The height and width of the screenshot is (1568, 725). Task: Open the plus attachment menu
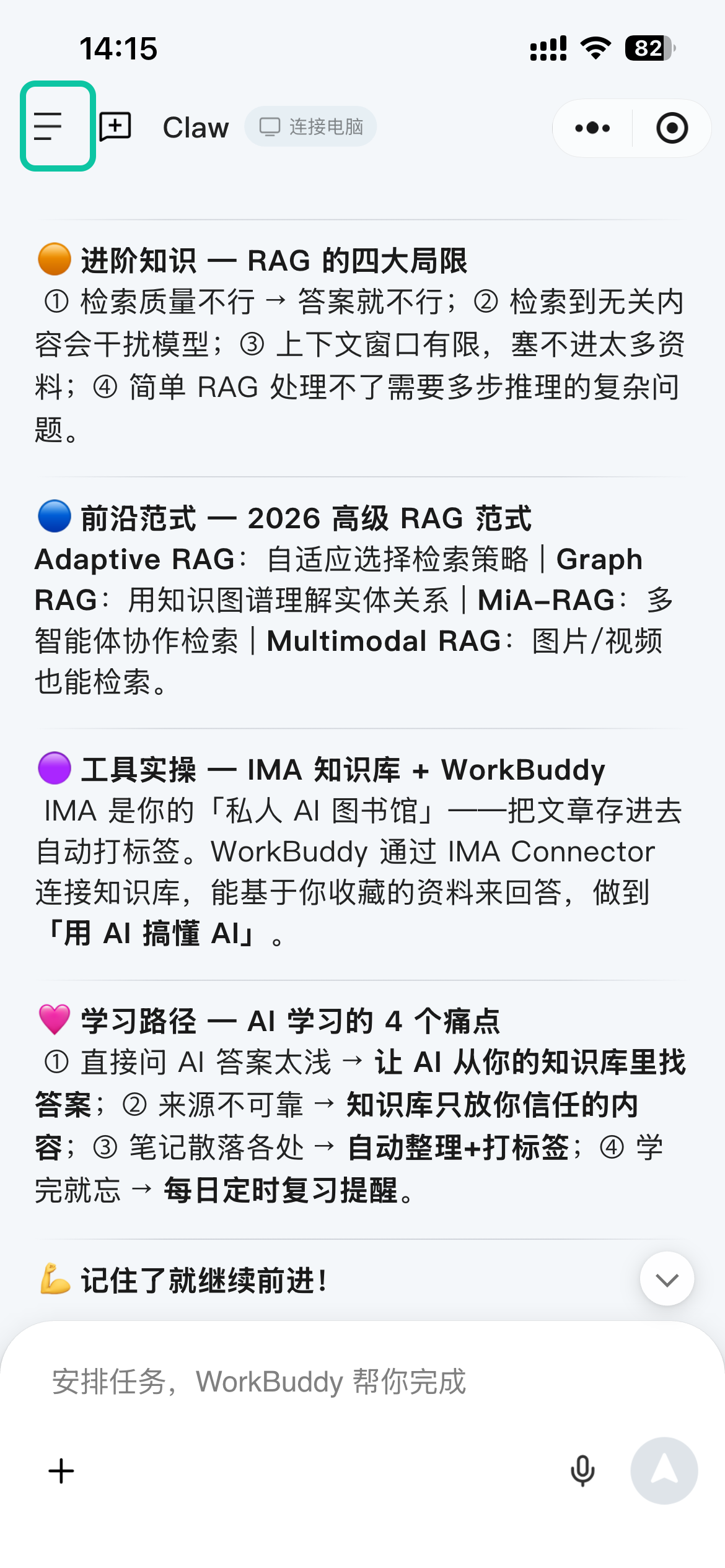(x=61, y=1471)
